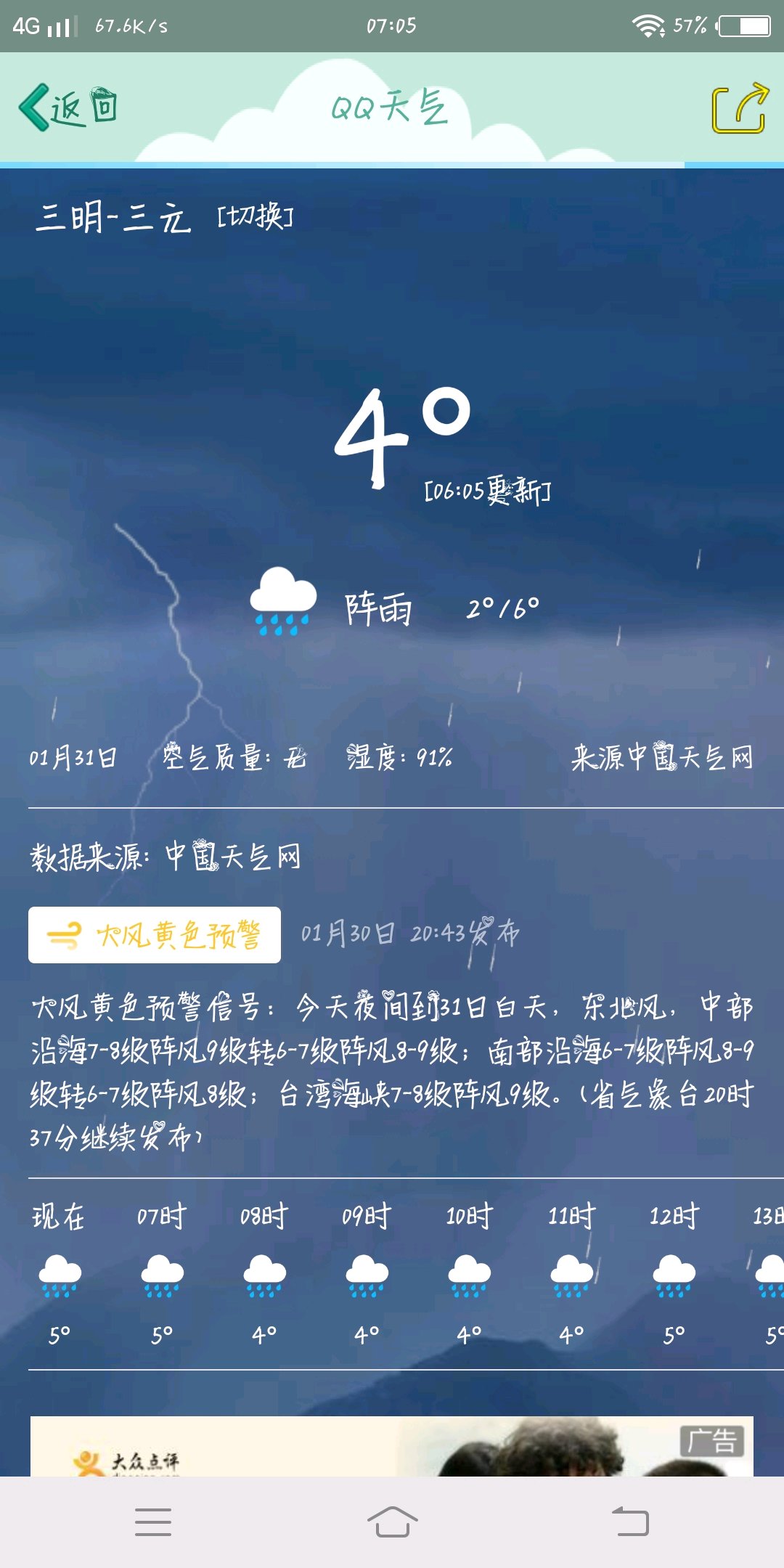The height and width of the screenshot is (1568, 784).
Task: Tap [切换] to switch city
Action: 255,216
